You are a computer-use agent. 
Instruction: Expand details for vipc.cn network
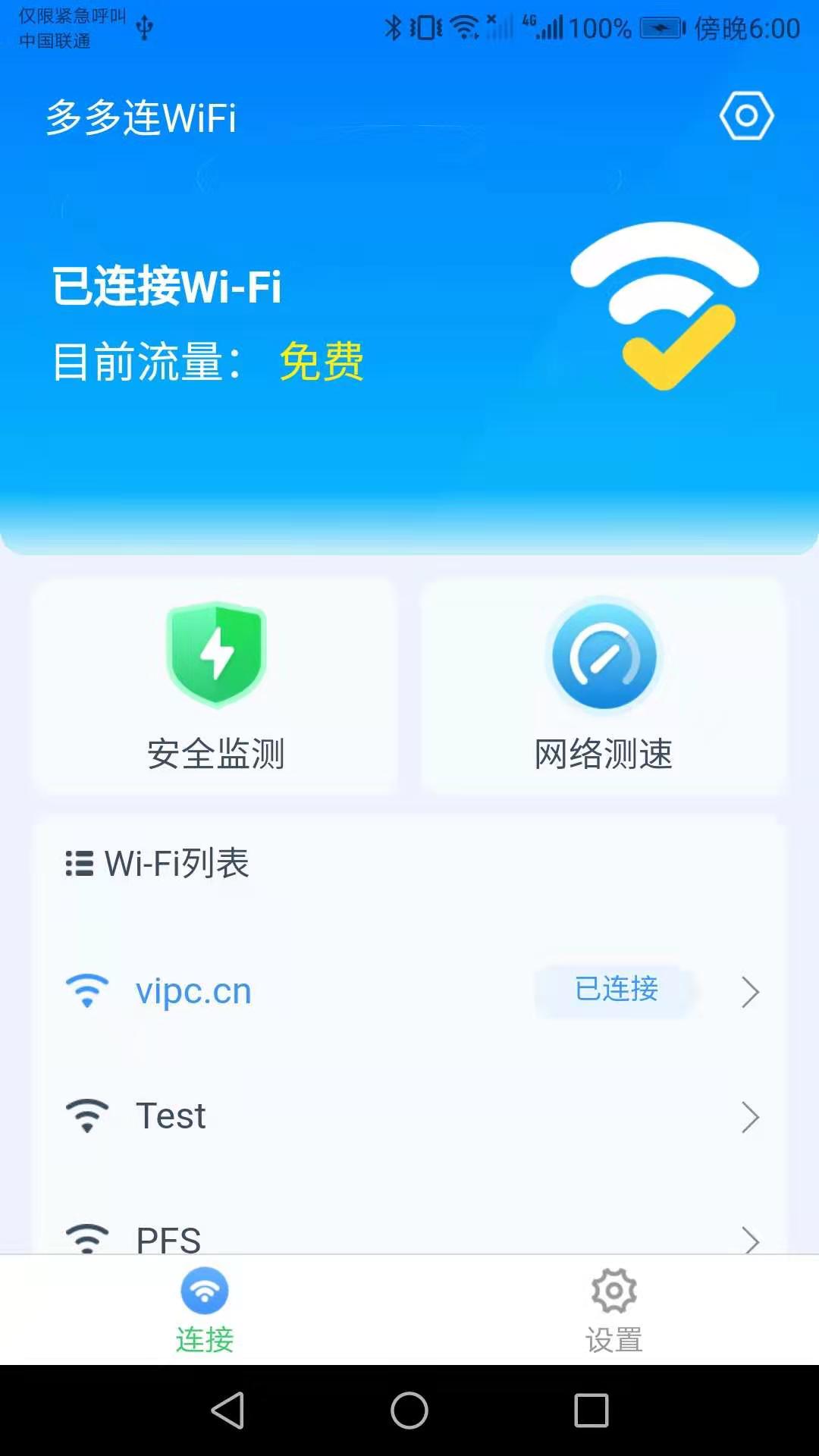[x=751, y=992]
